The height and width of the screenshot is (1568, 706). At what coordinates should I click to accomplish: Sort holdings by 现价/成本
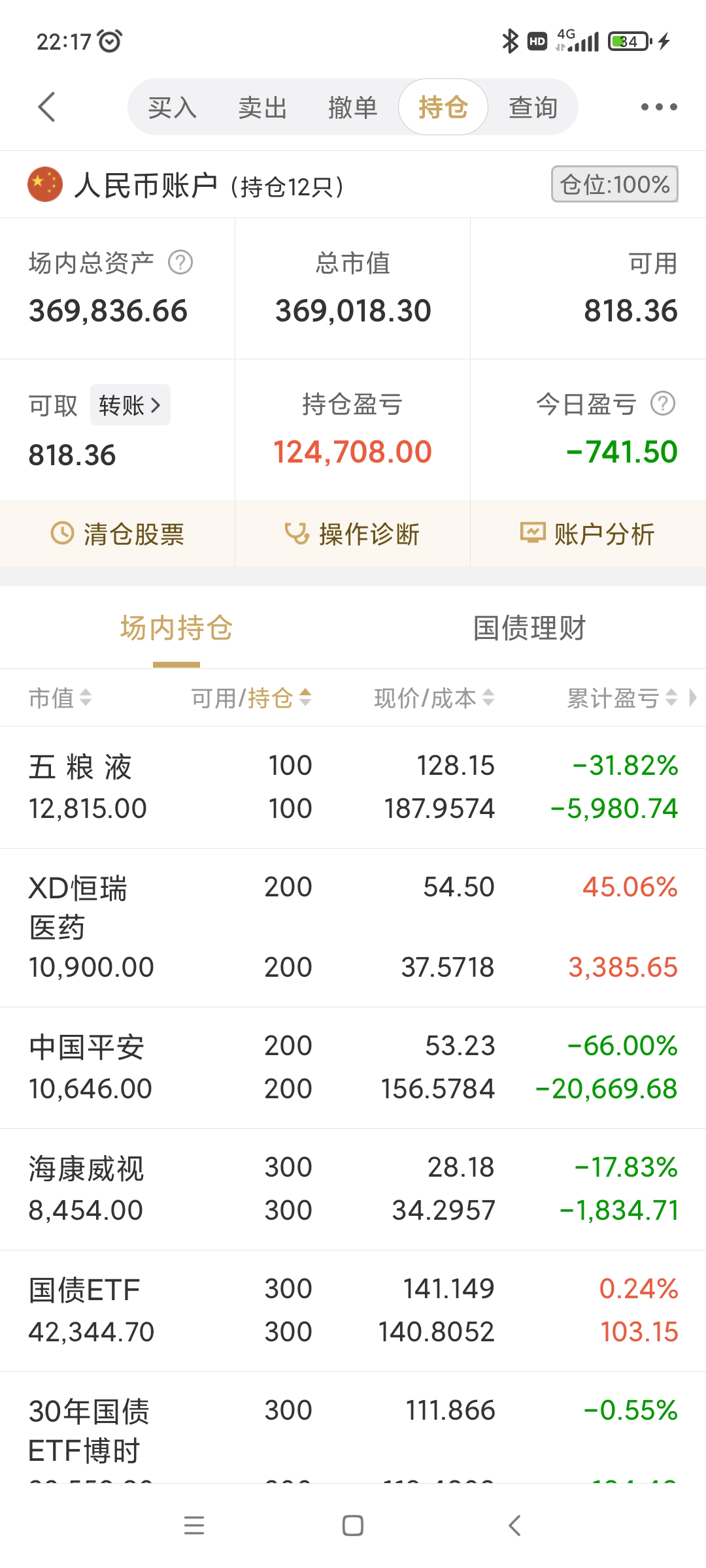[433, 698]
